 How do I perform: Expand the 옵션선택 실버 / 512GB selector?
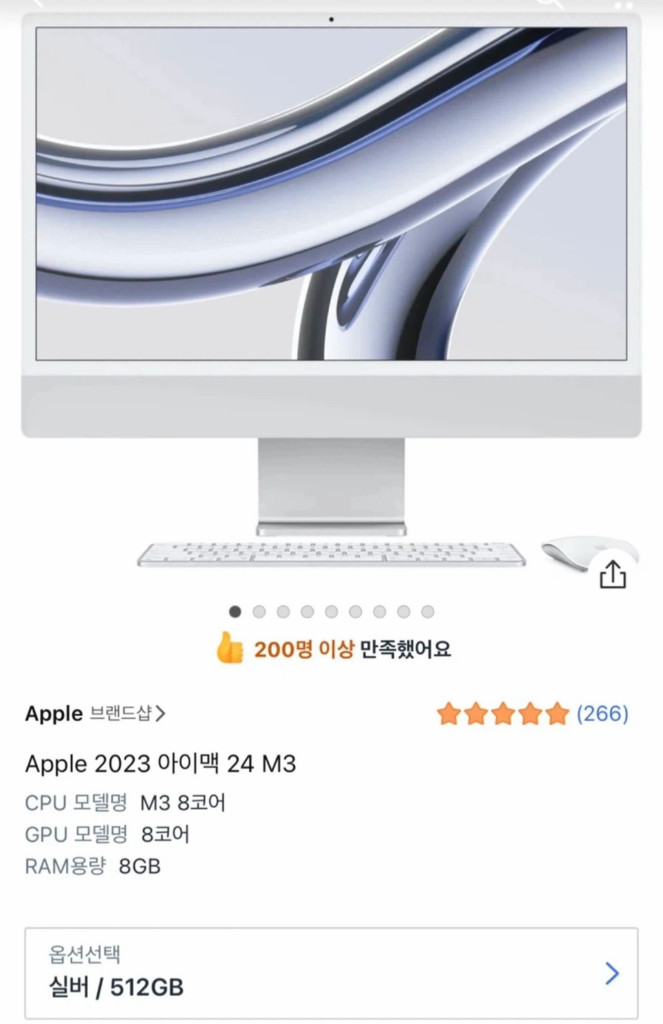coord(331,973)
